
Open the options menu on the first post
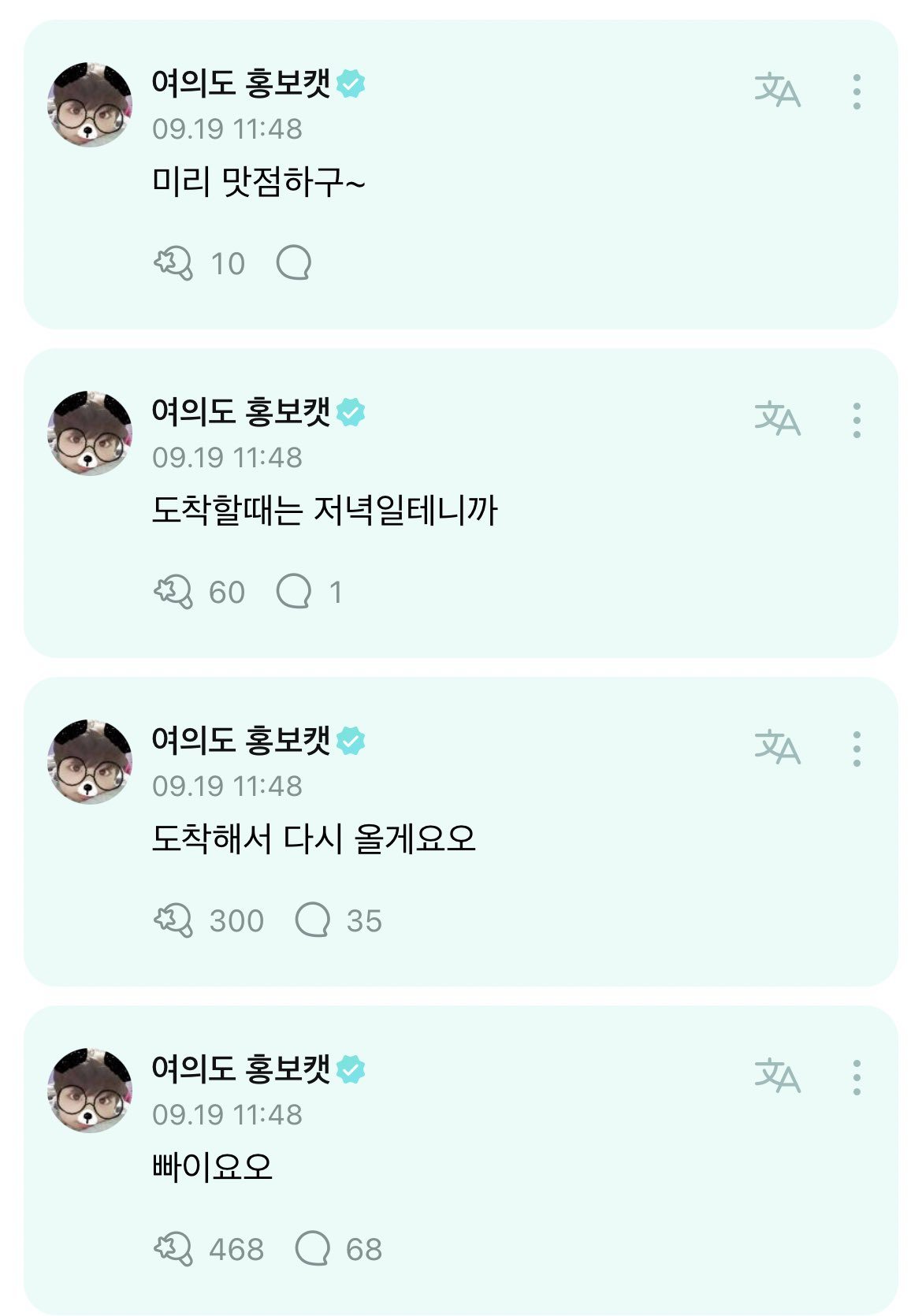pos(858,93)
